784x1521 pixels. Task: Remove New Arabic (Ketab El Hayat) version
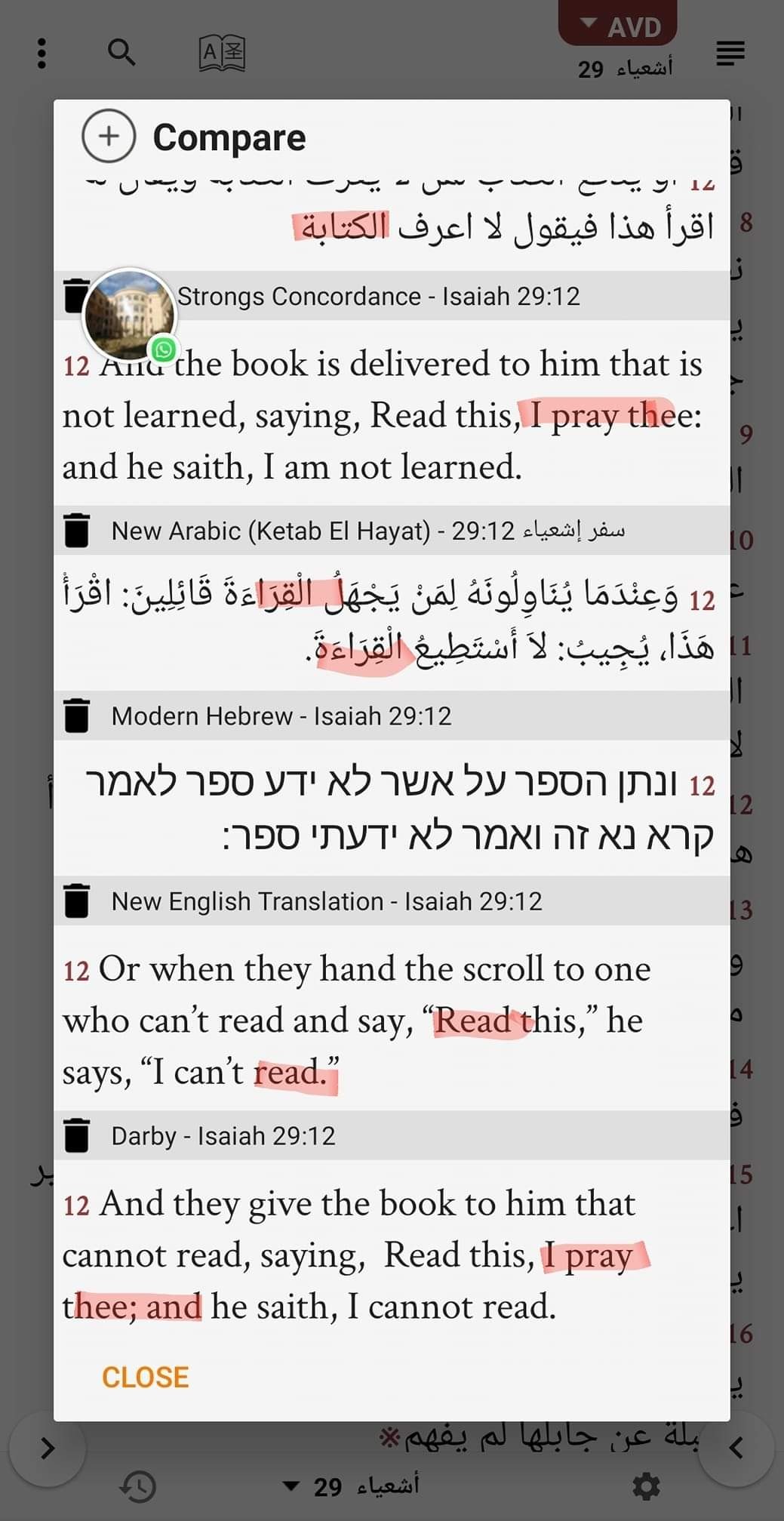pyautogui.click(x=76, y=530)
